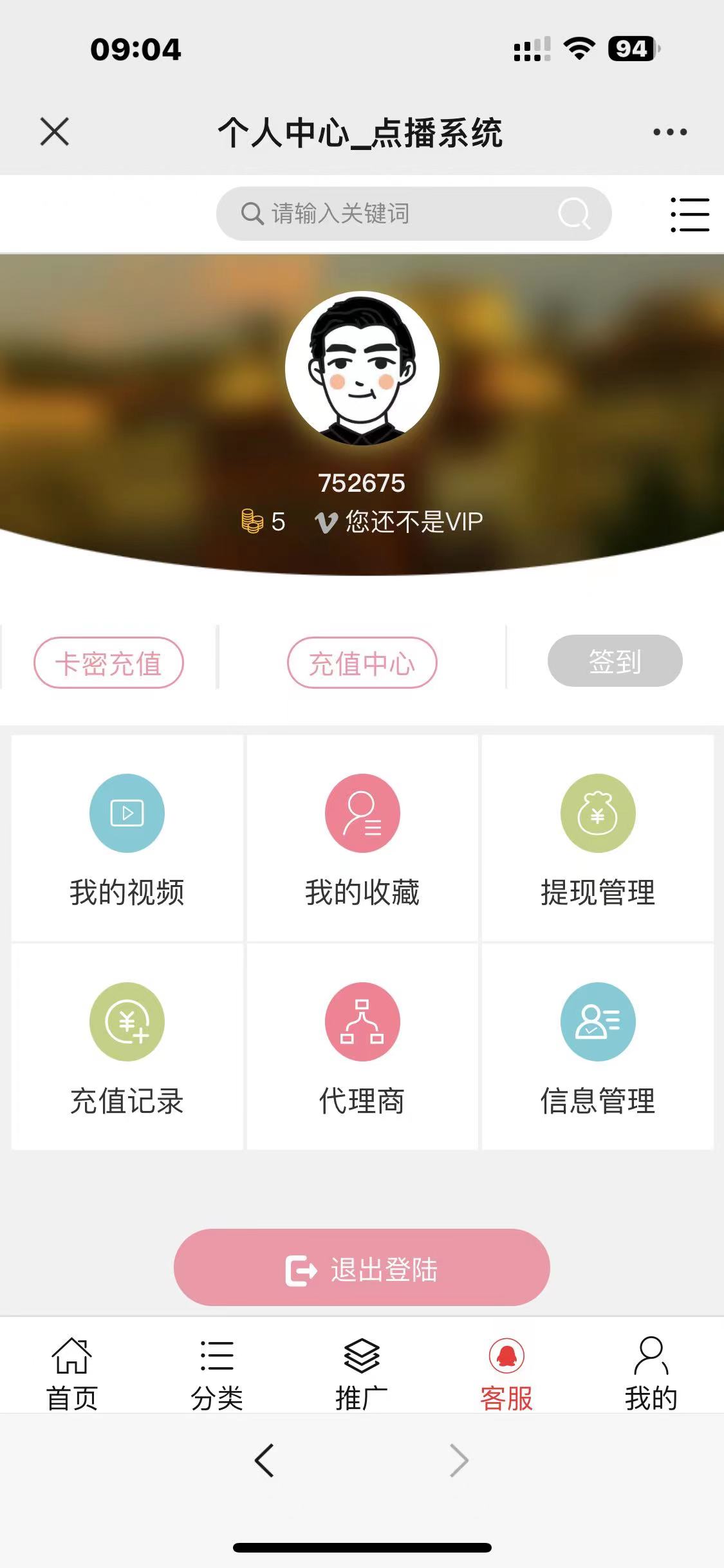Log out with 退出登陆

tap(362, 1267)
